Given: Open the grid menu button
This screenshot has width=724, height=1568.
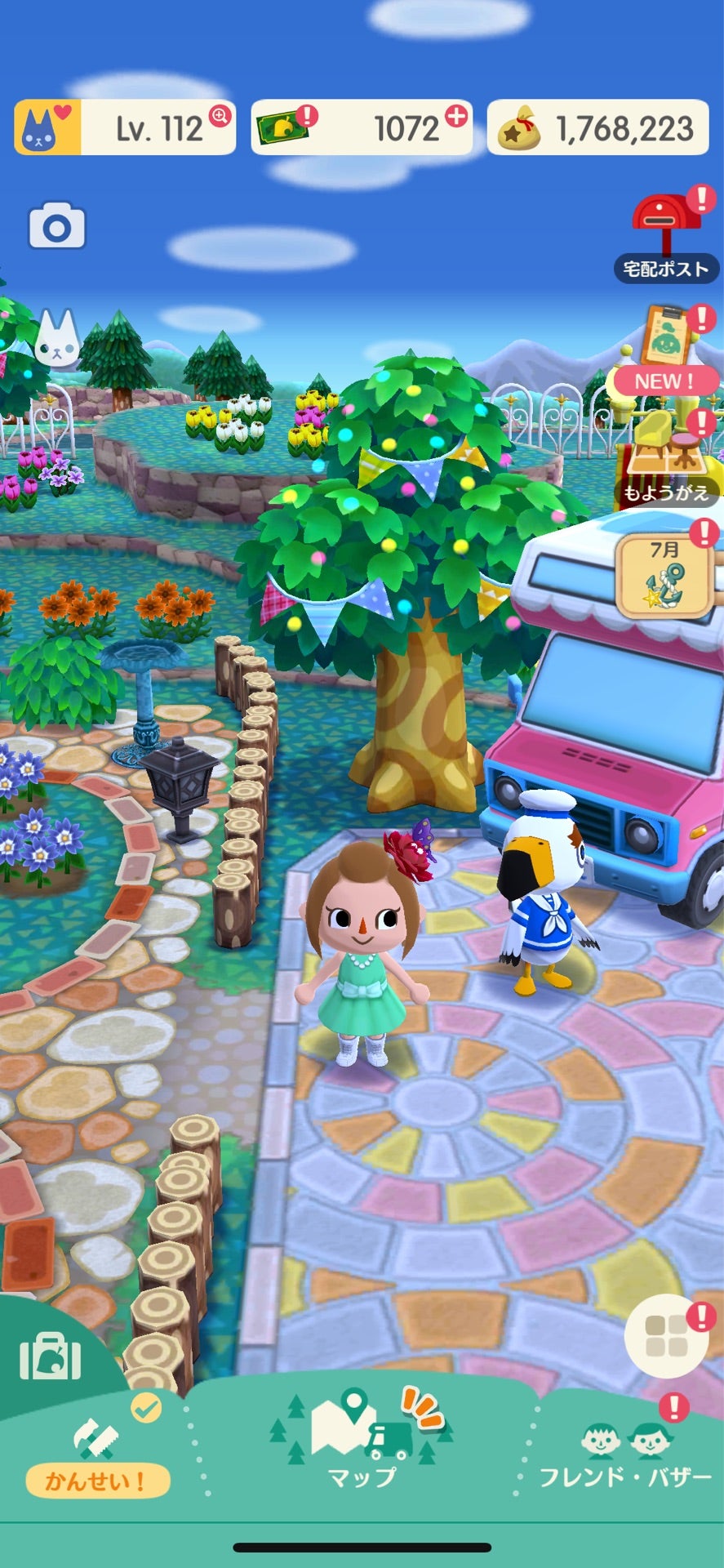Looking at the screenshot, I should tap(665, 1335).
